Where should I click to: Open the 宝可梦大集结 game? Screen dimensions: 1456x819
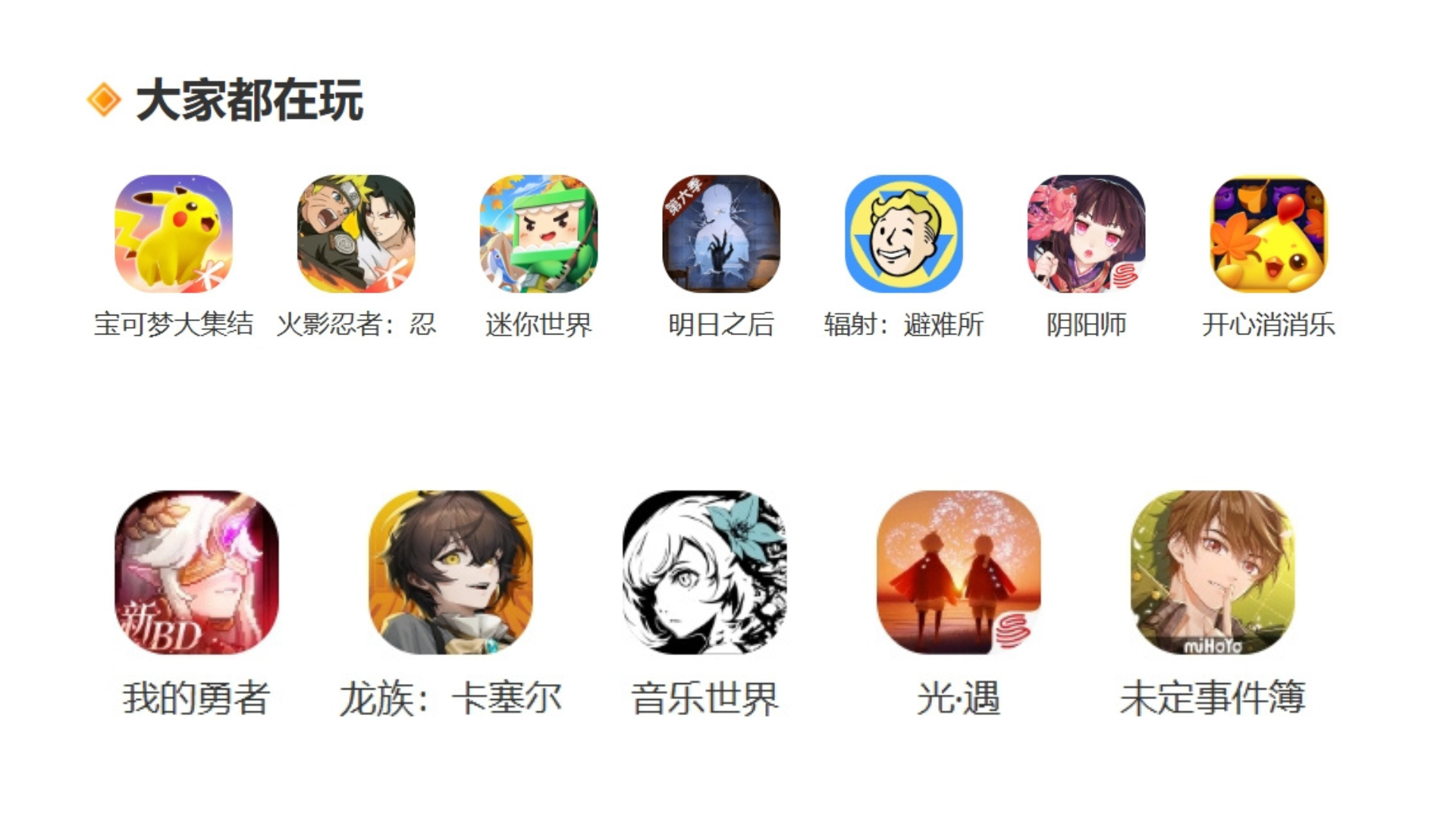coord(174,234)
